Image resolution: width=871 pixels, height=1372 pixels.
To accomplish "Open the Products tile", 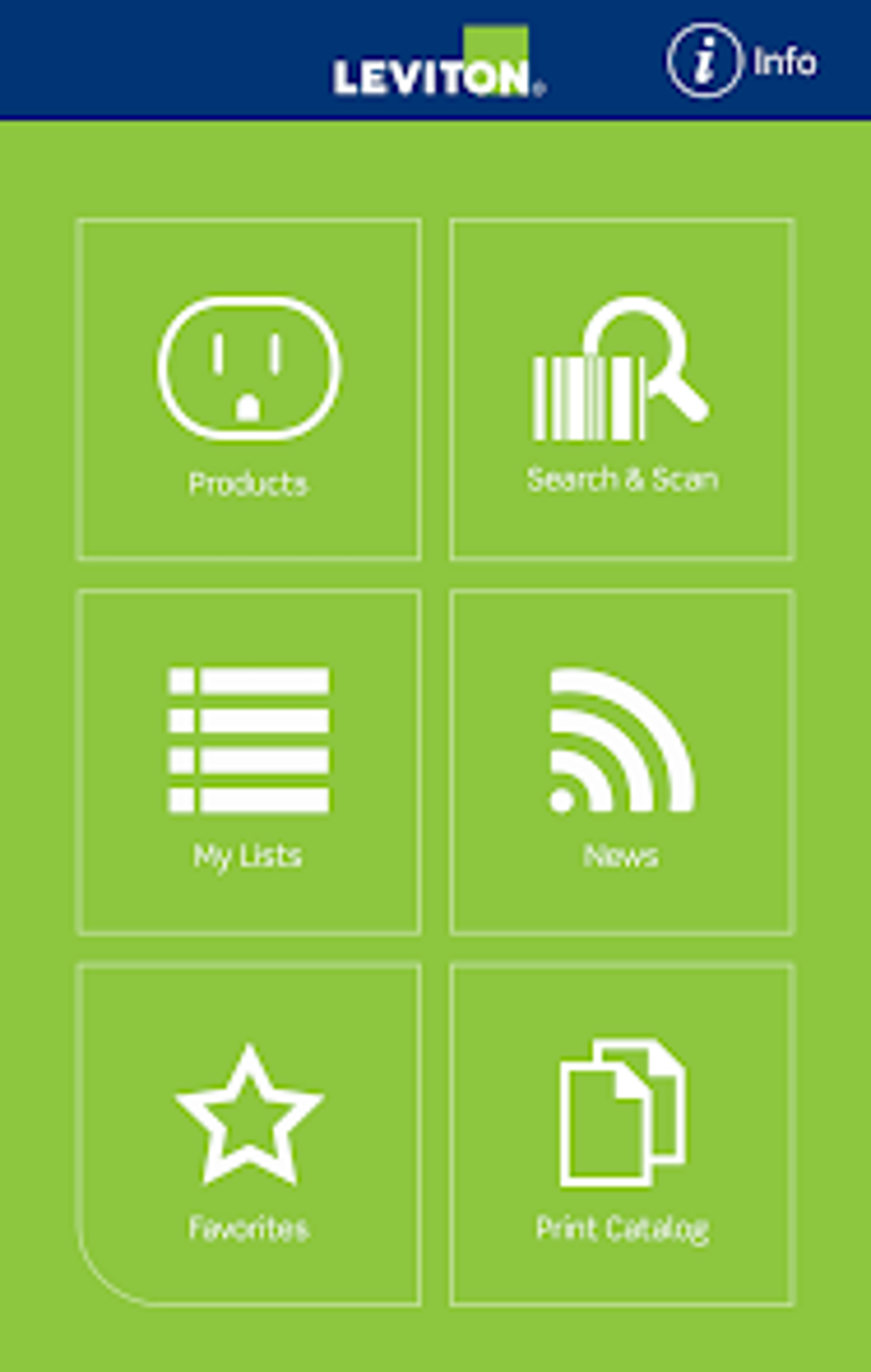I will tap(248, 390).
